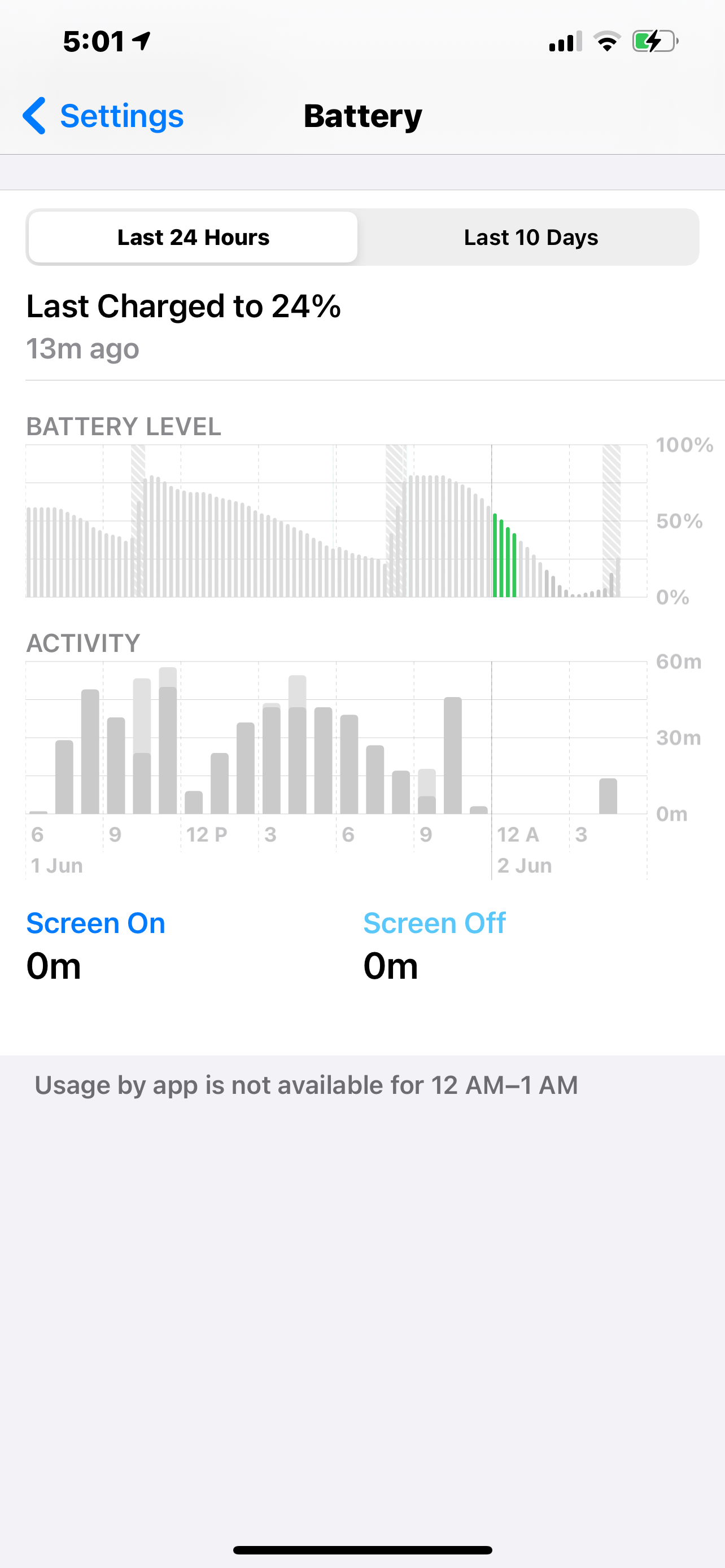
Task: Select the Last 24 Hours tab
Action: point(193,237)
